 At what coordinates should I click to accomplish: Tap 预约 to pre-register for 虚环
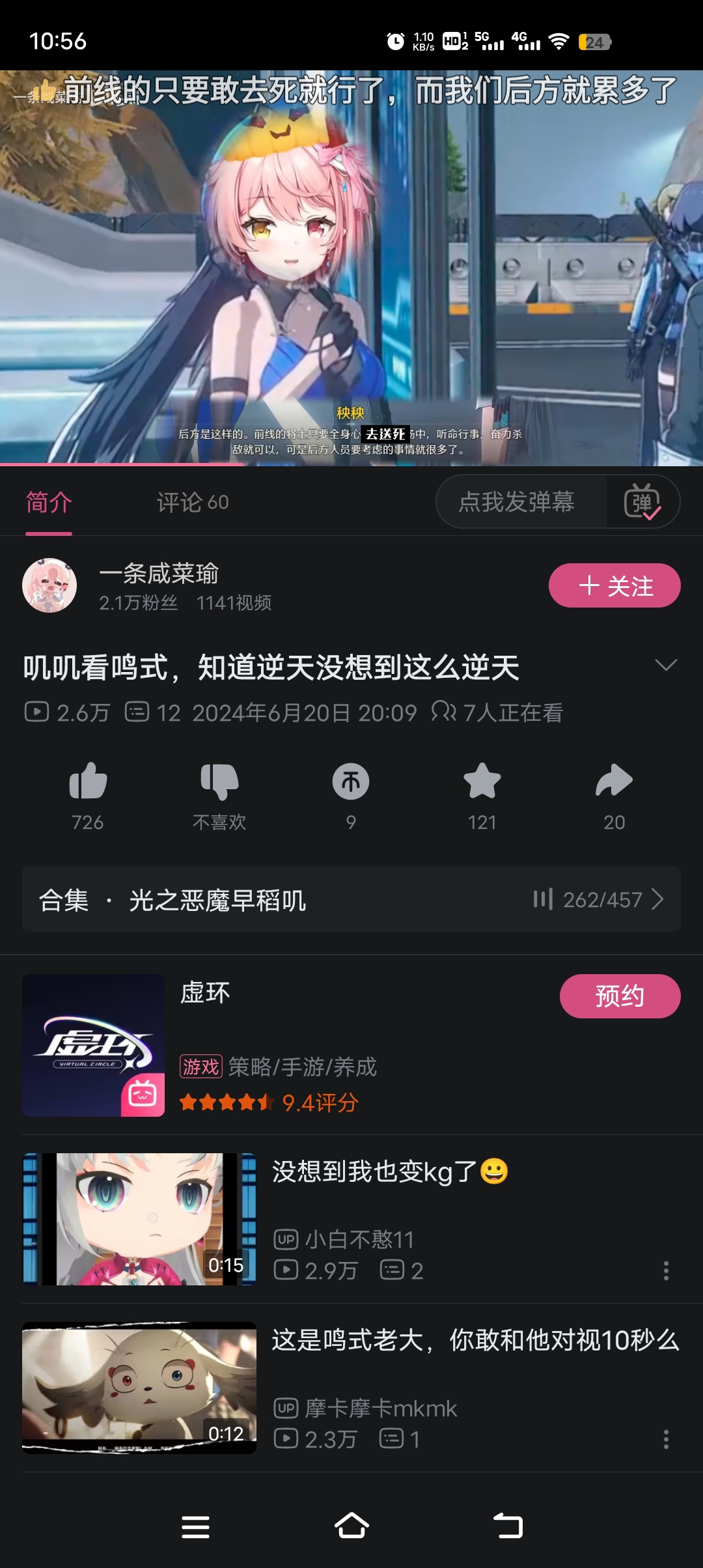click(620, 996)
